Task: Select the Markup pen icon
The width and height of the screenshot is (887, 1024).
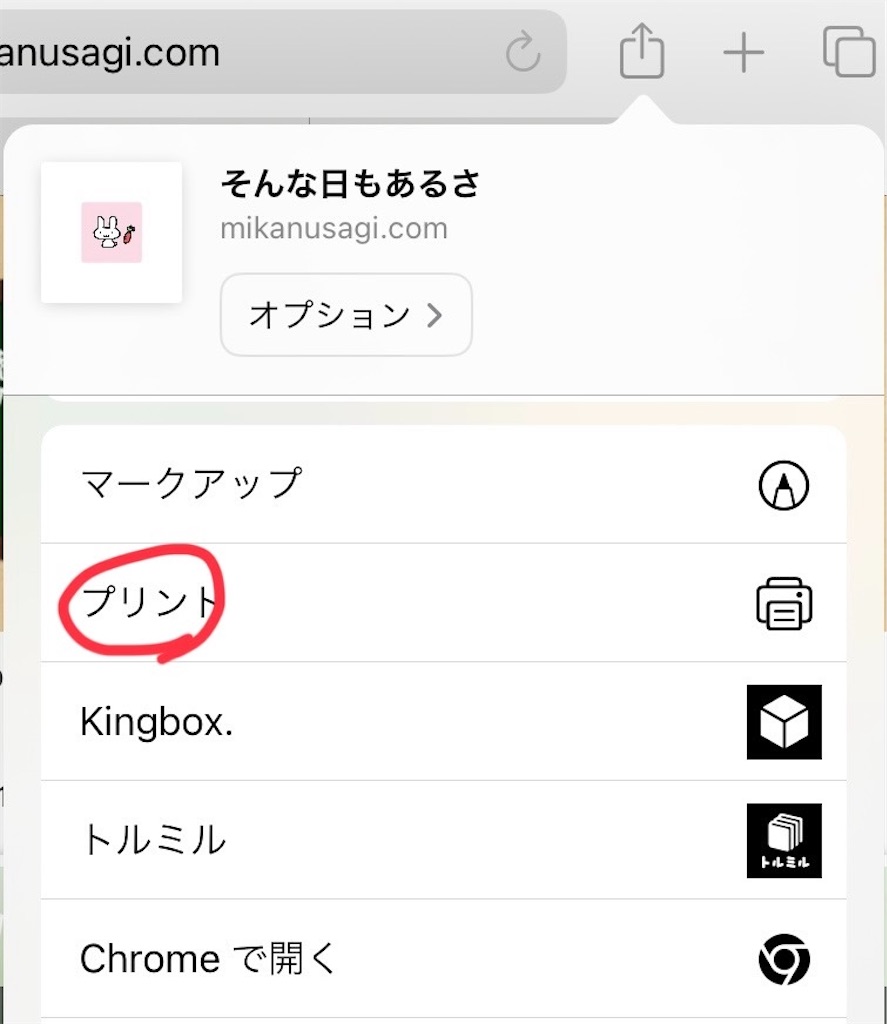Action: pyautogui.click(x=784, y=484)
